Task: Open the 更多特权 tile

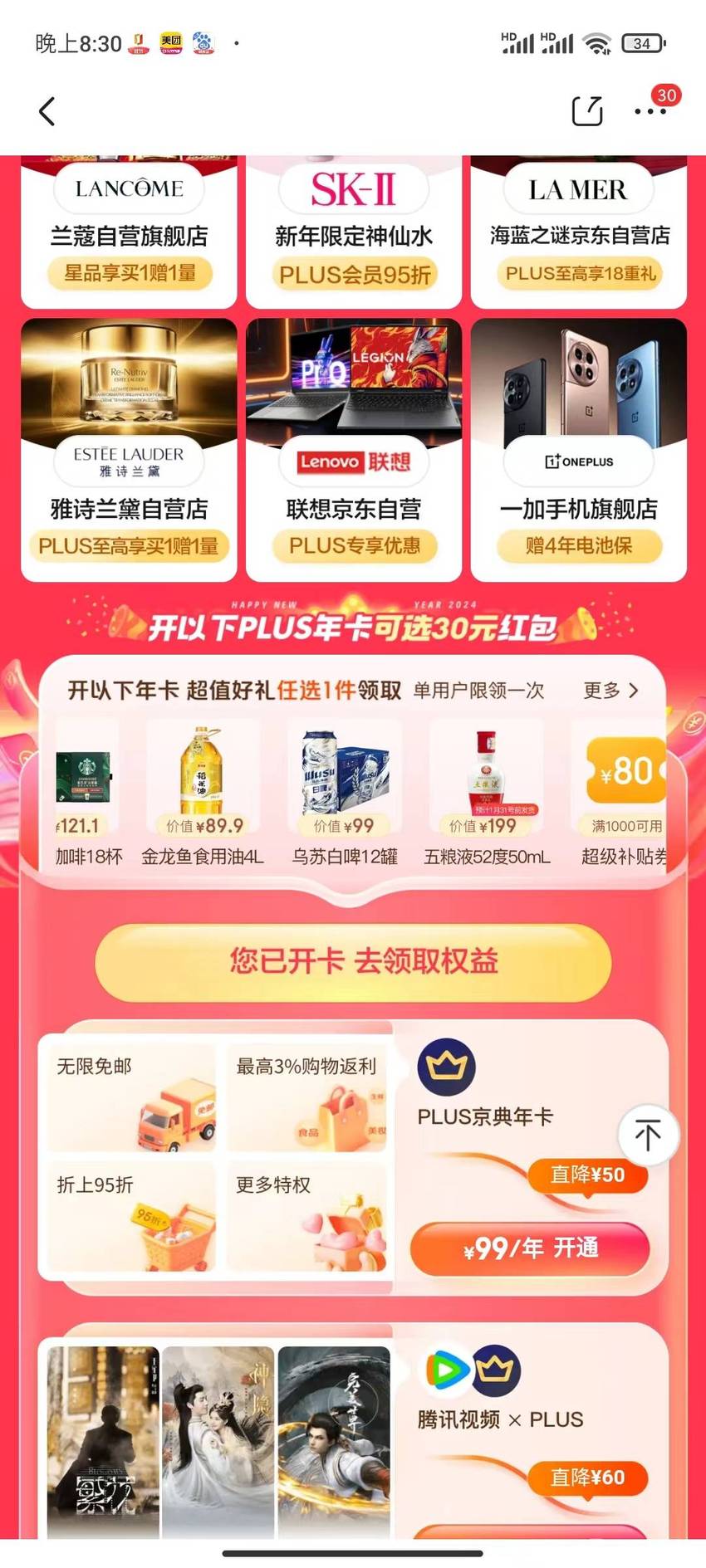Action: click(306, 1216)
